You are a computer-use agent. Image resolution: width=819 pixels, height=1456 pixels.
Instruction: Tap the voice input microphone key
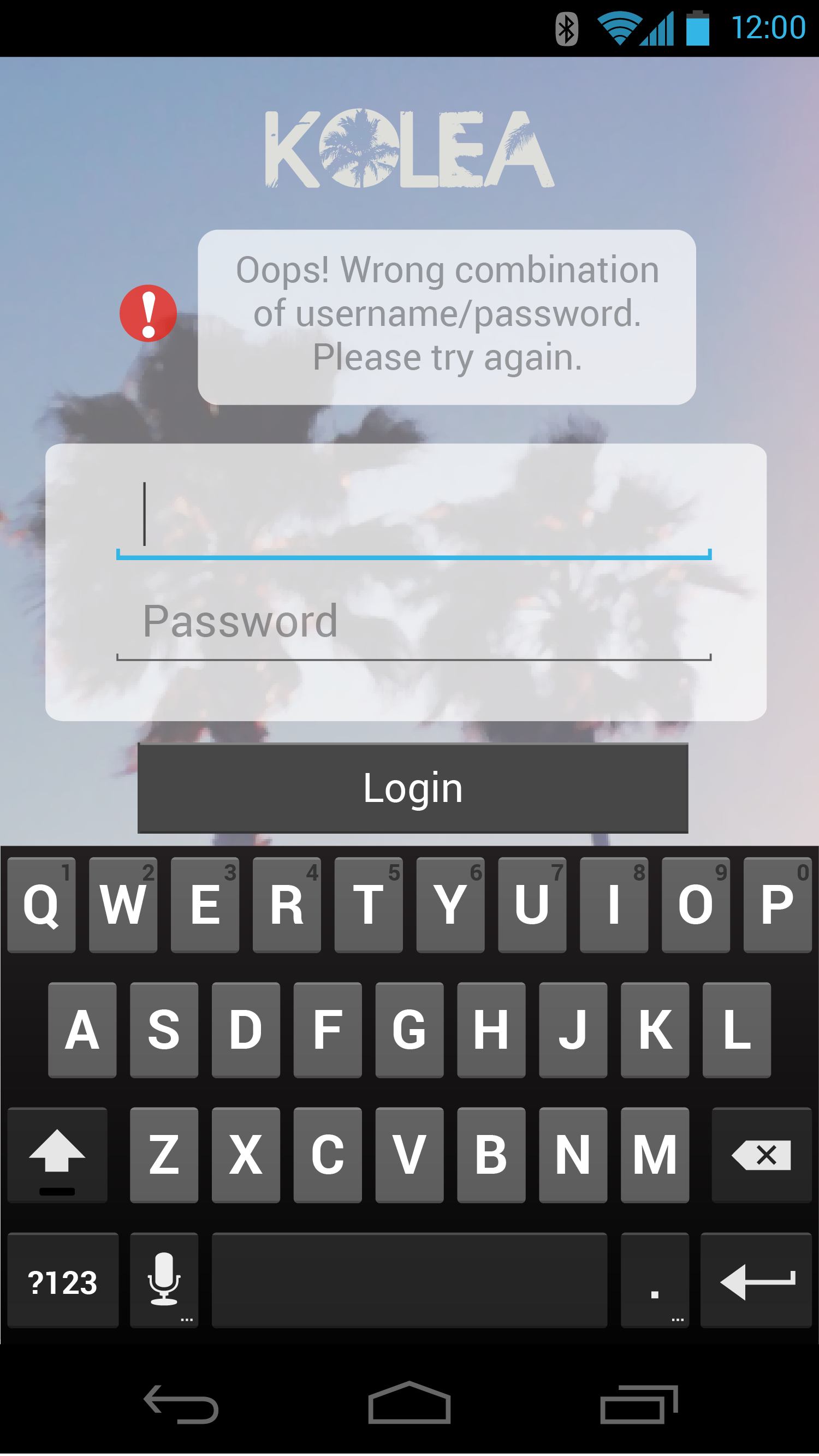click(164, 1280)
